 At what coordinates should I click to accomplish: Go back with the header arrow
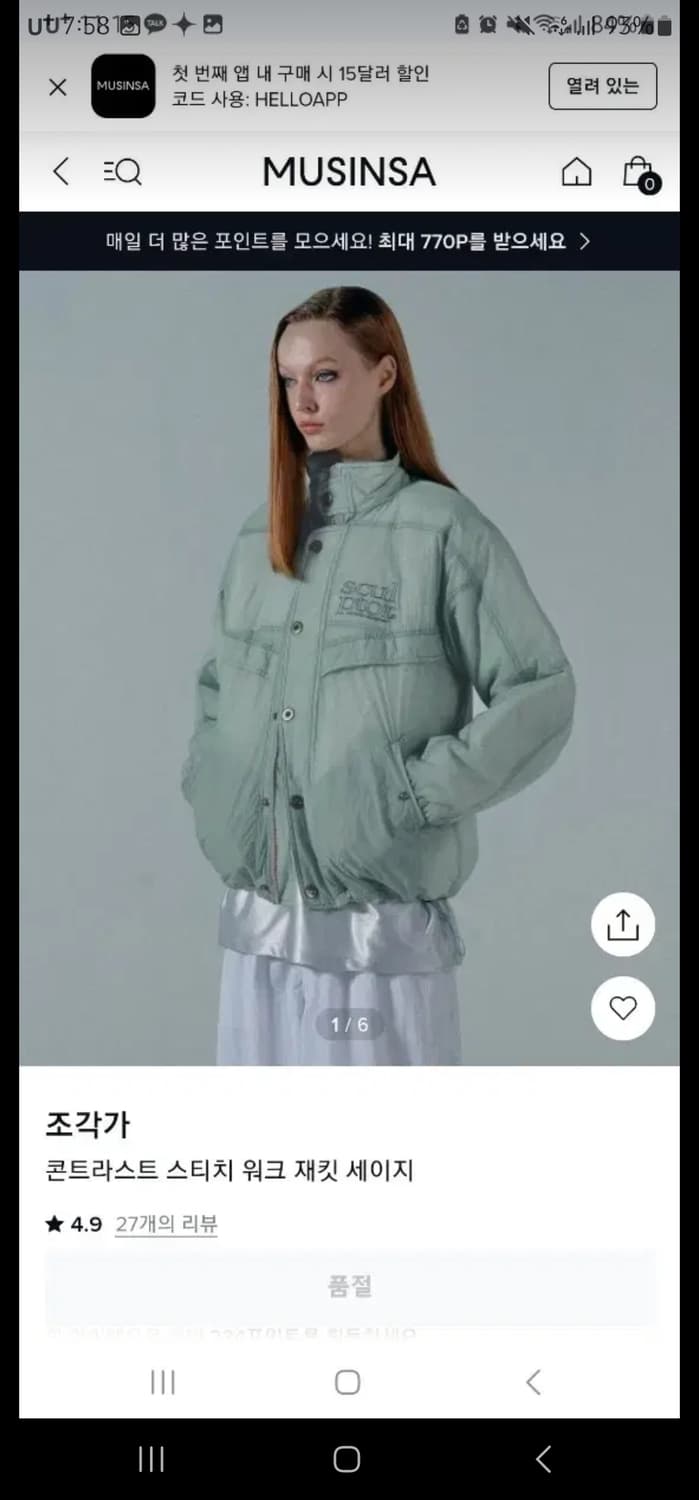tap(61, 172)
